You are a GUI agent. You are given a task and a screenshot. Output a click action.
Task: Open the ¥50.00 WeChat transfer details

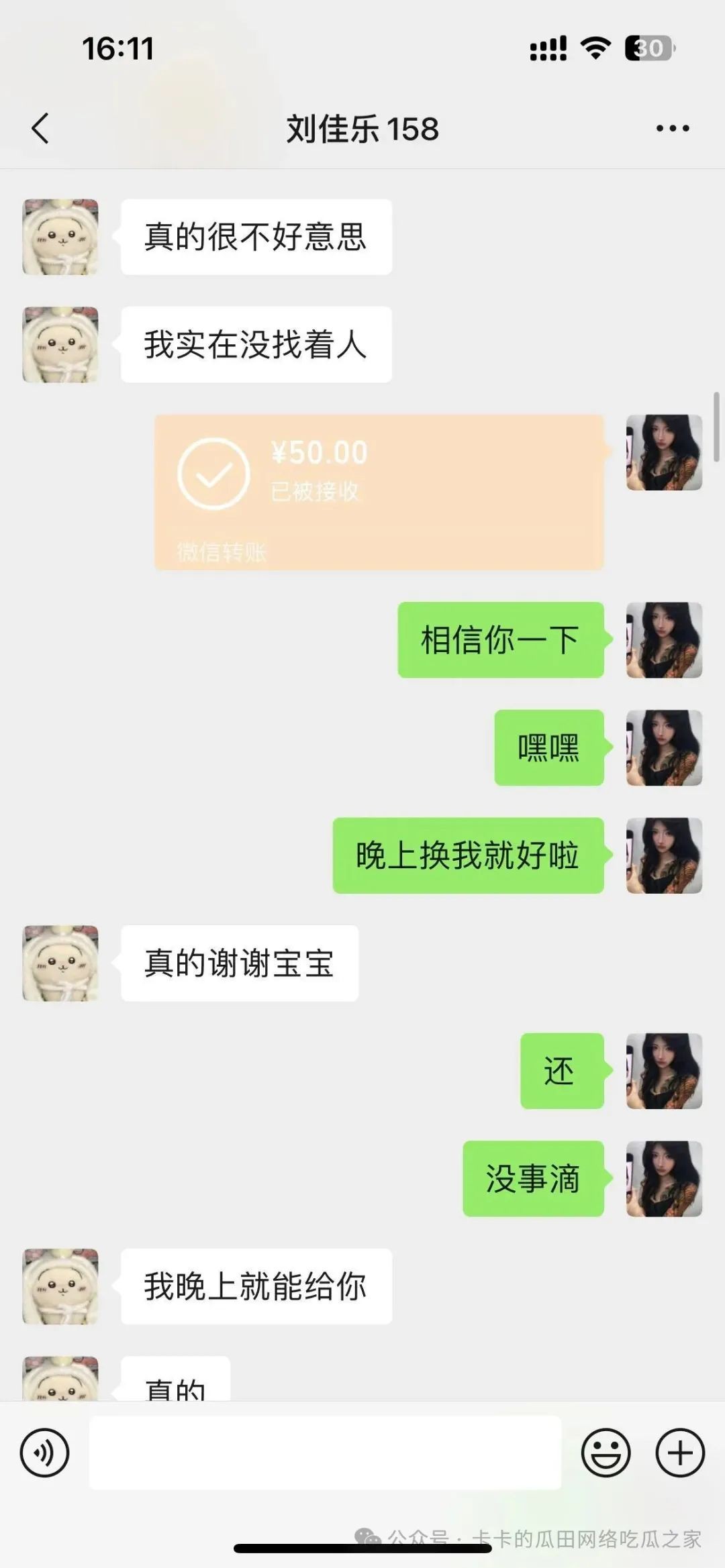(379, 493)
